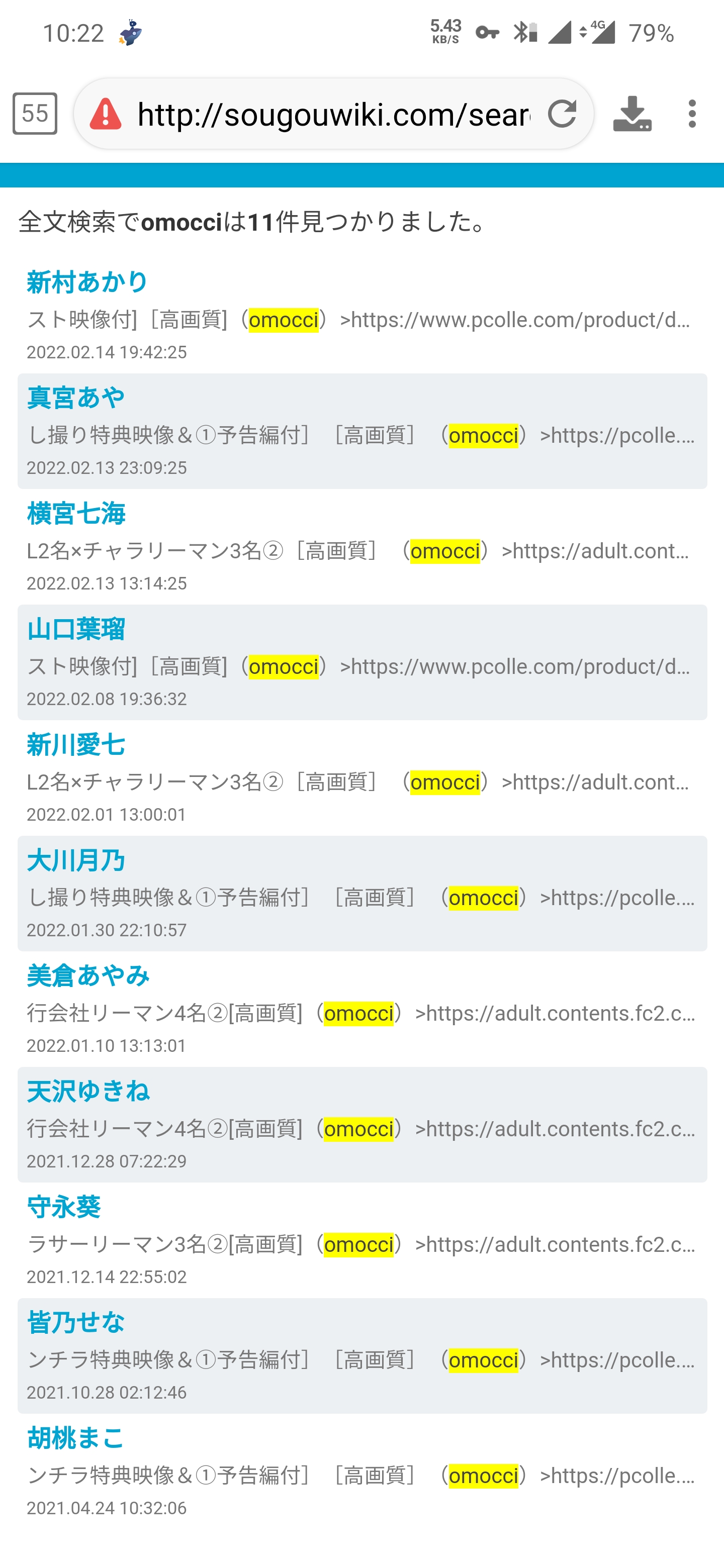Tap the not-secure warning icon
Screen dimensions: 724x1568
106,114
